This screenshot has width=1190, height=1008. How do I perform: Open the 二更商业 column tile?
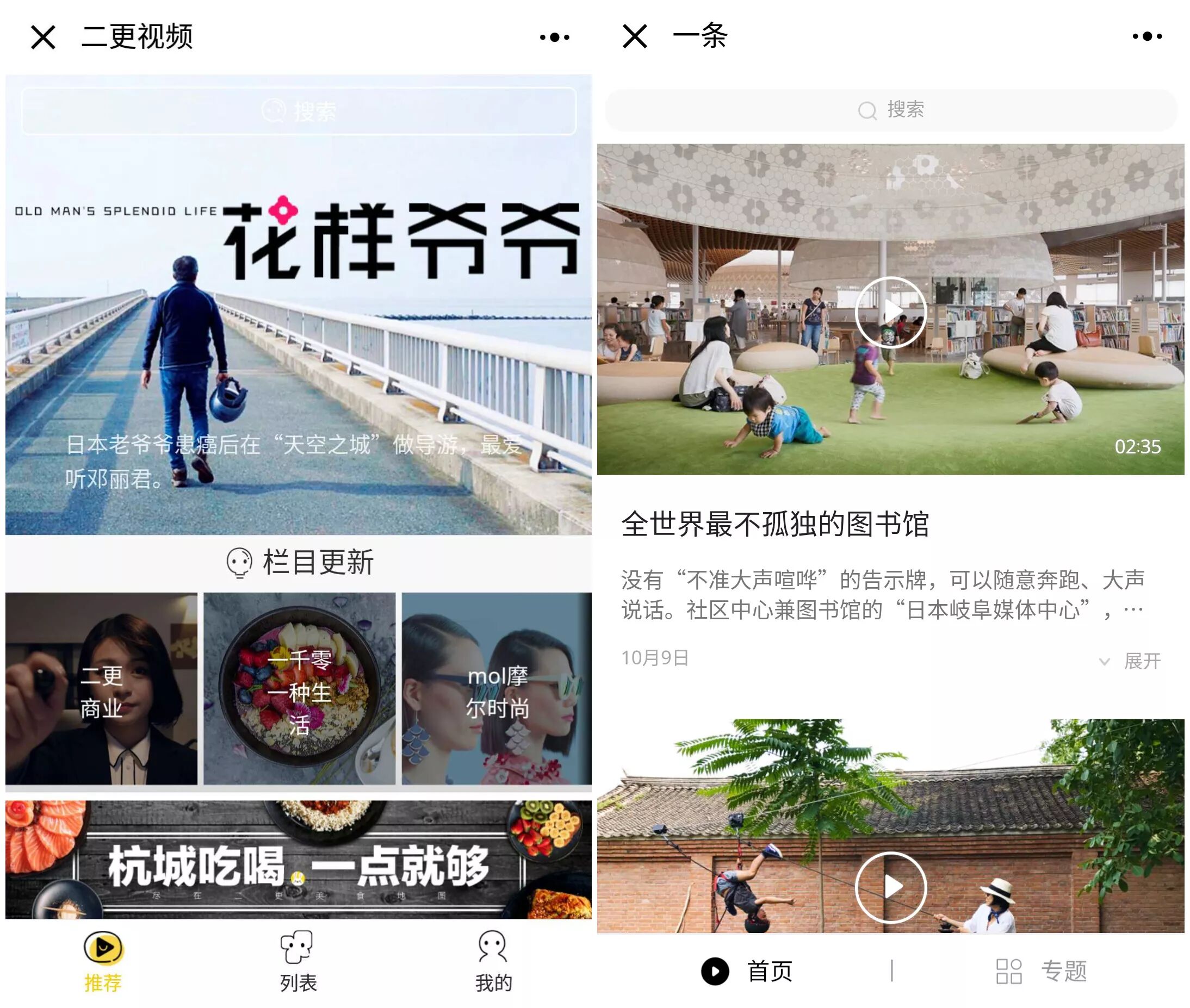click(101, 688)
